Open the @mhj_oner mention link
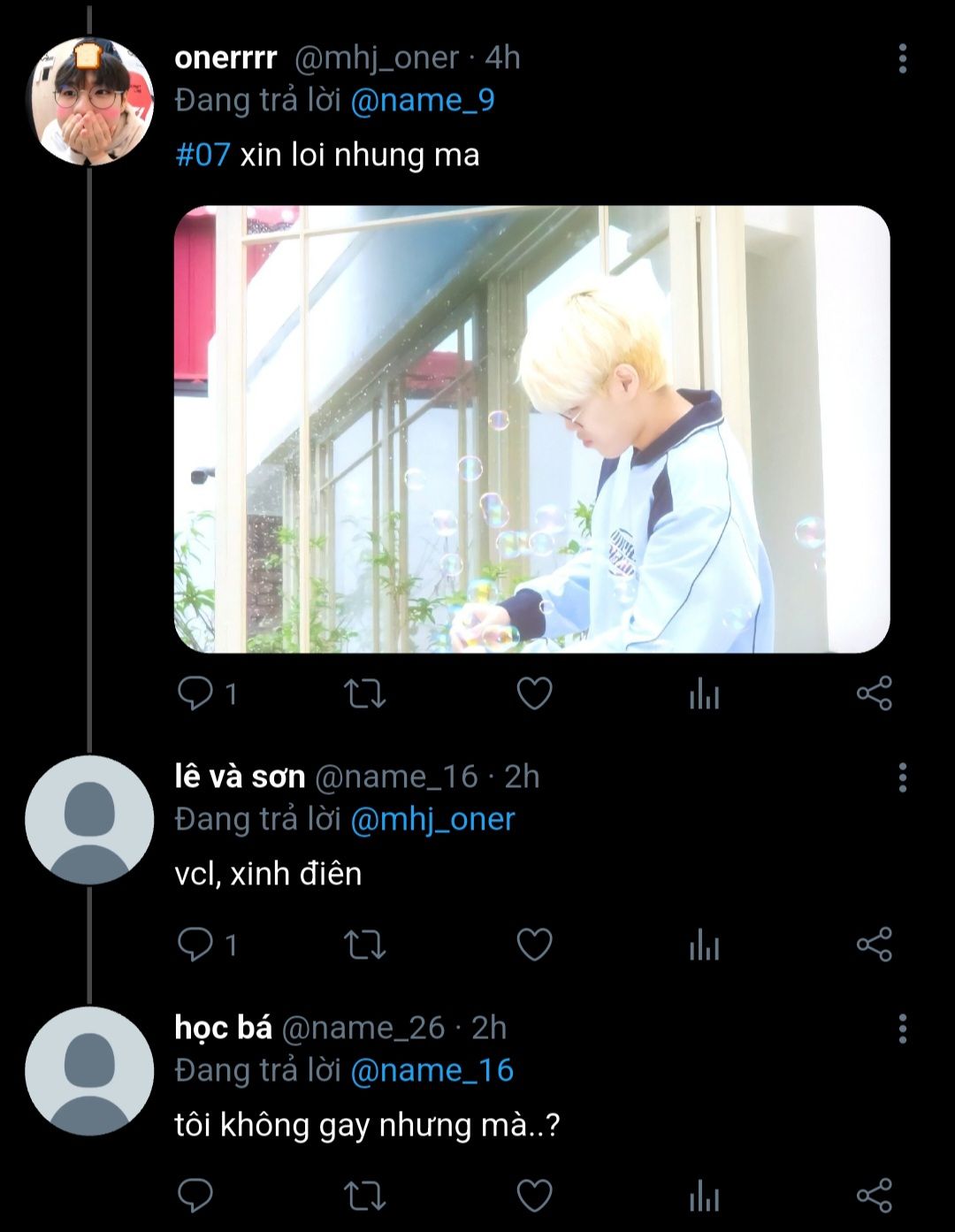This screenshot has height=1232, width=955. tap(432, 820)
